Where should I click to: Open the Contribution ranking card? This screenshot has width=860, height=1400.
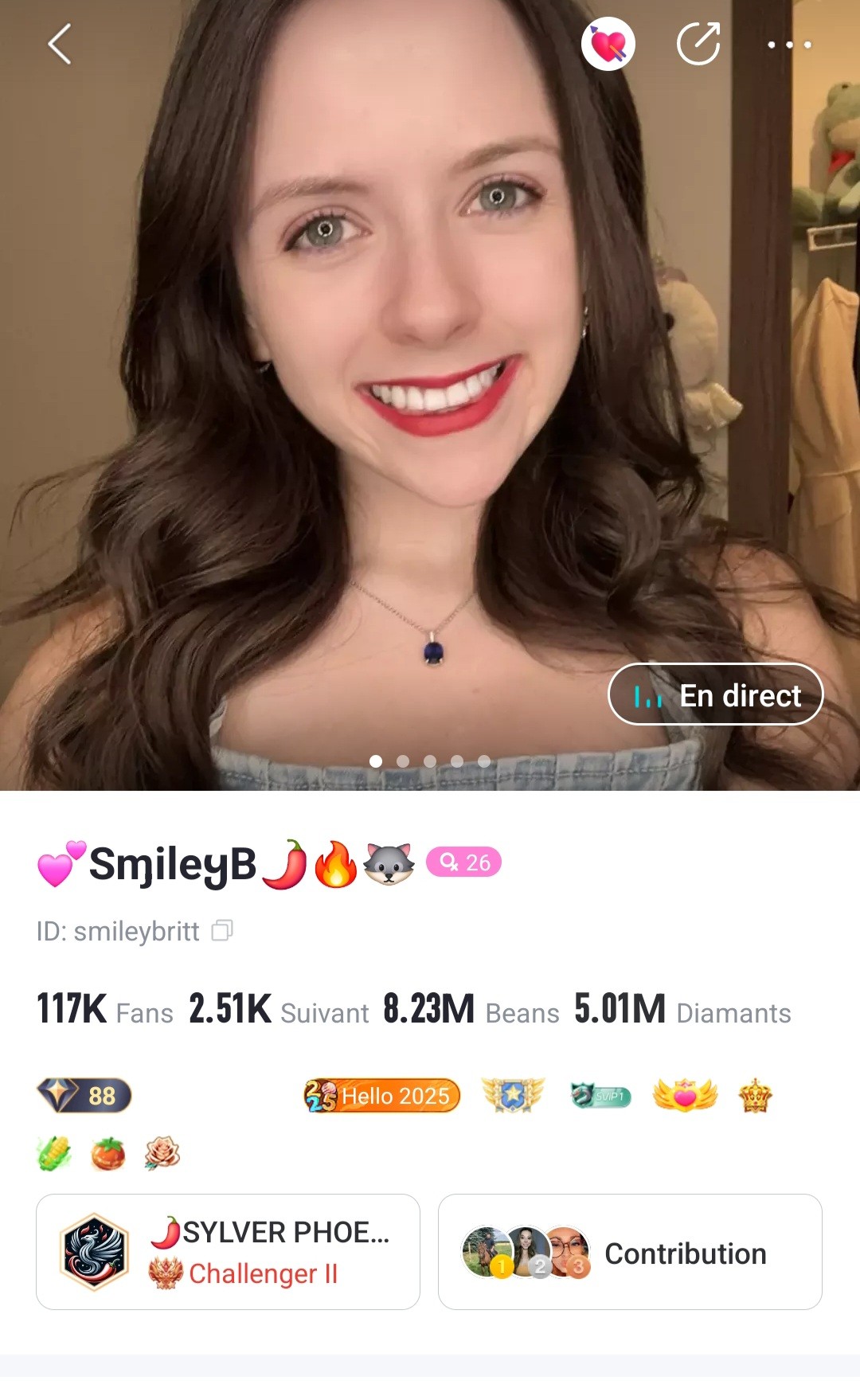(x=630, y=1252)
